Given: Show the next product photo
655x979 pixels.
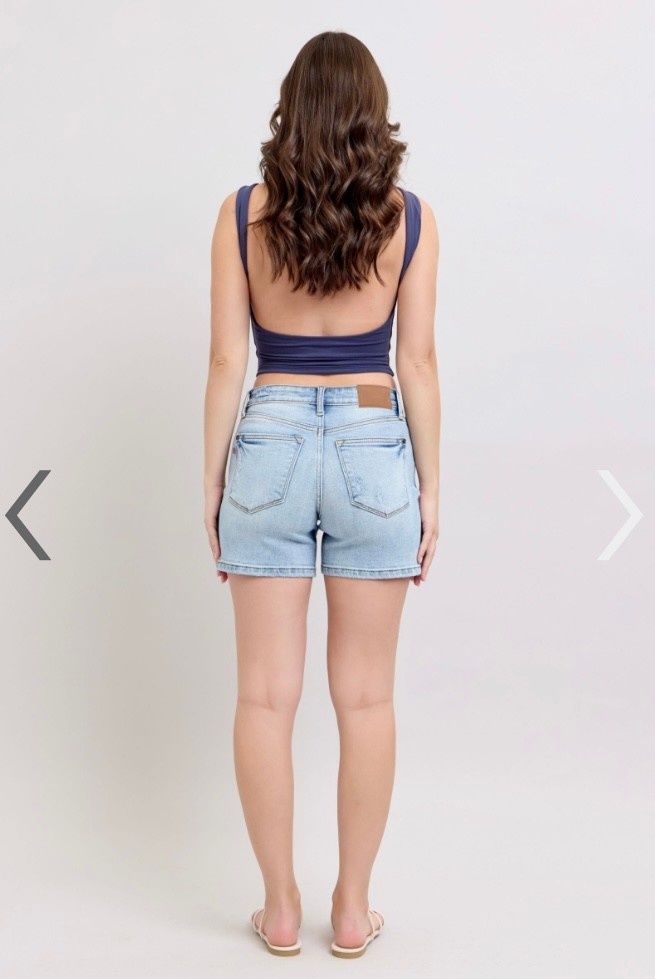Looking at the screenshot, I should [619, 515].
